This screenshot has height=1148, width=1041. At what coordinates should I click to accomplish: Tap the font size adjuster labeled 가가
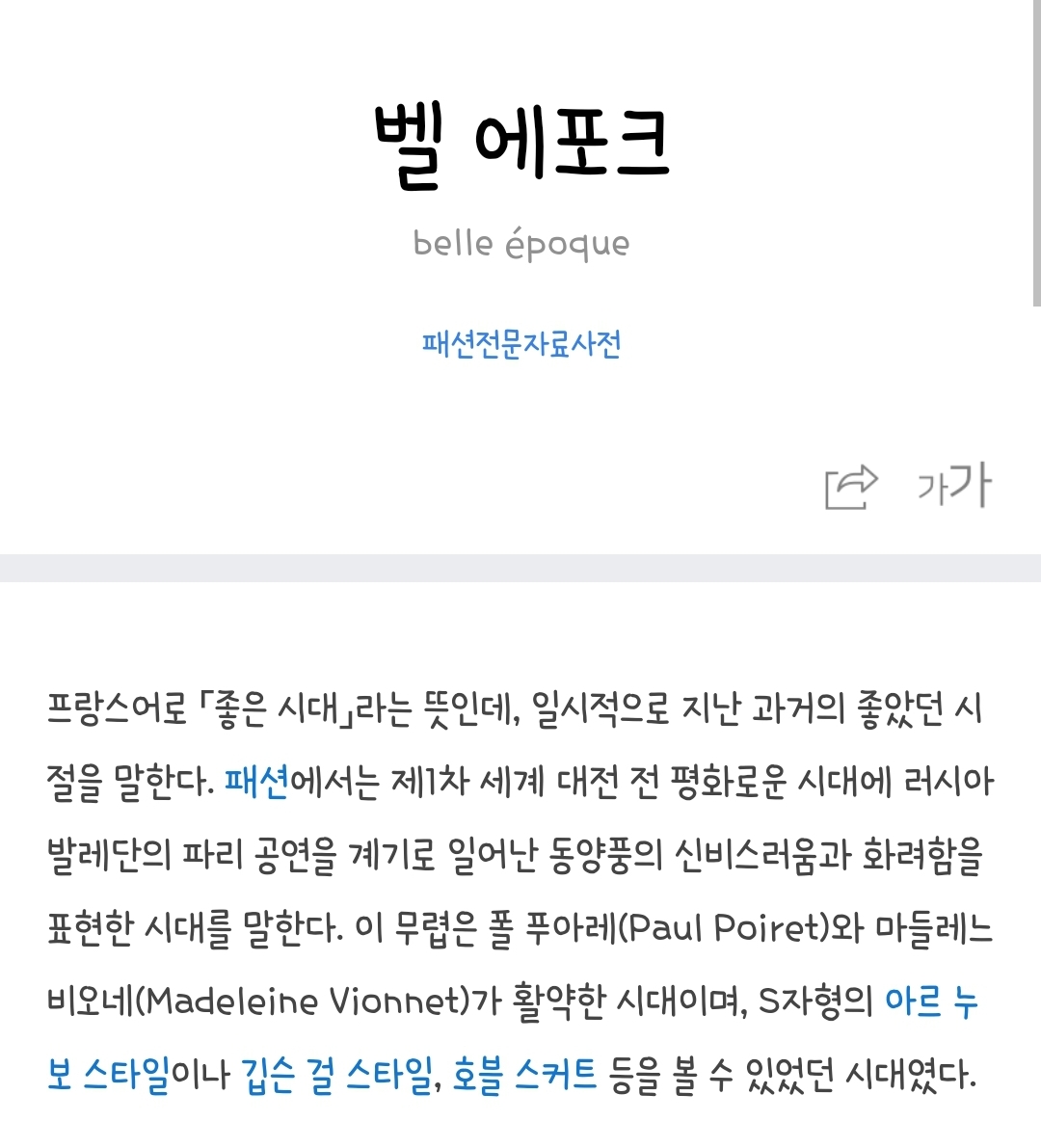tap(951, 485)
